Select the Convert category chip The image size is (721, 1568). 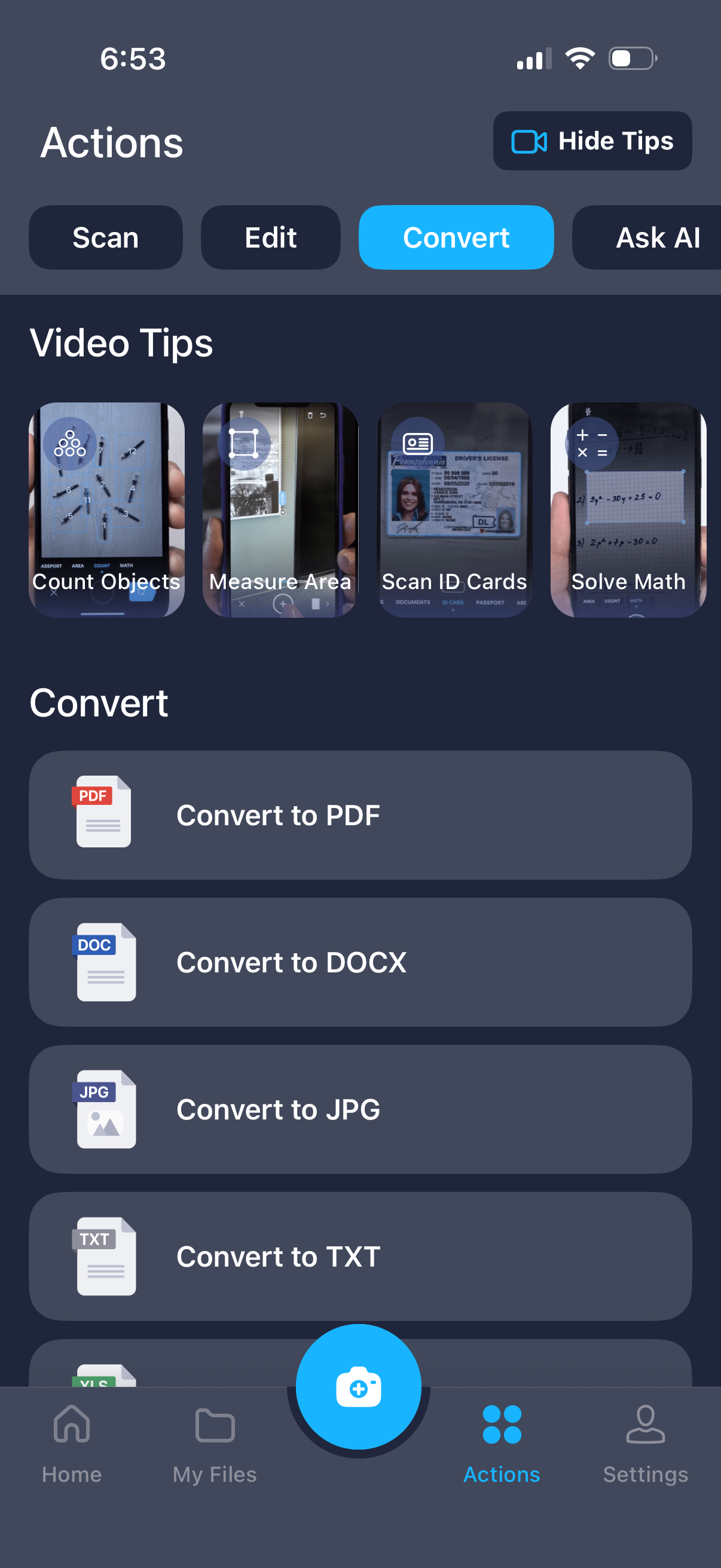pos(456,237)
